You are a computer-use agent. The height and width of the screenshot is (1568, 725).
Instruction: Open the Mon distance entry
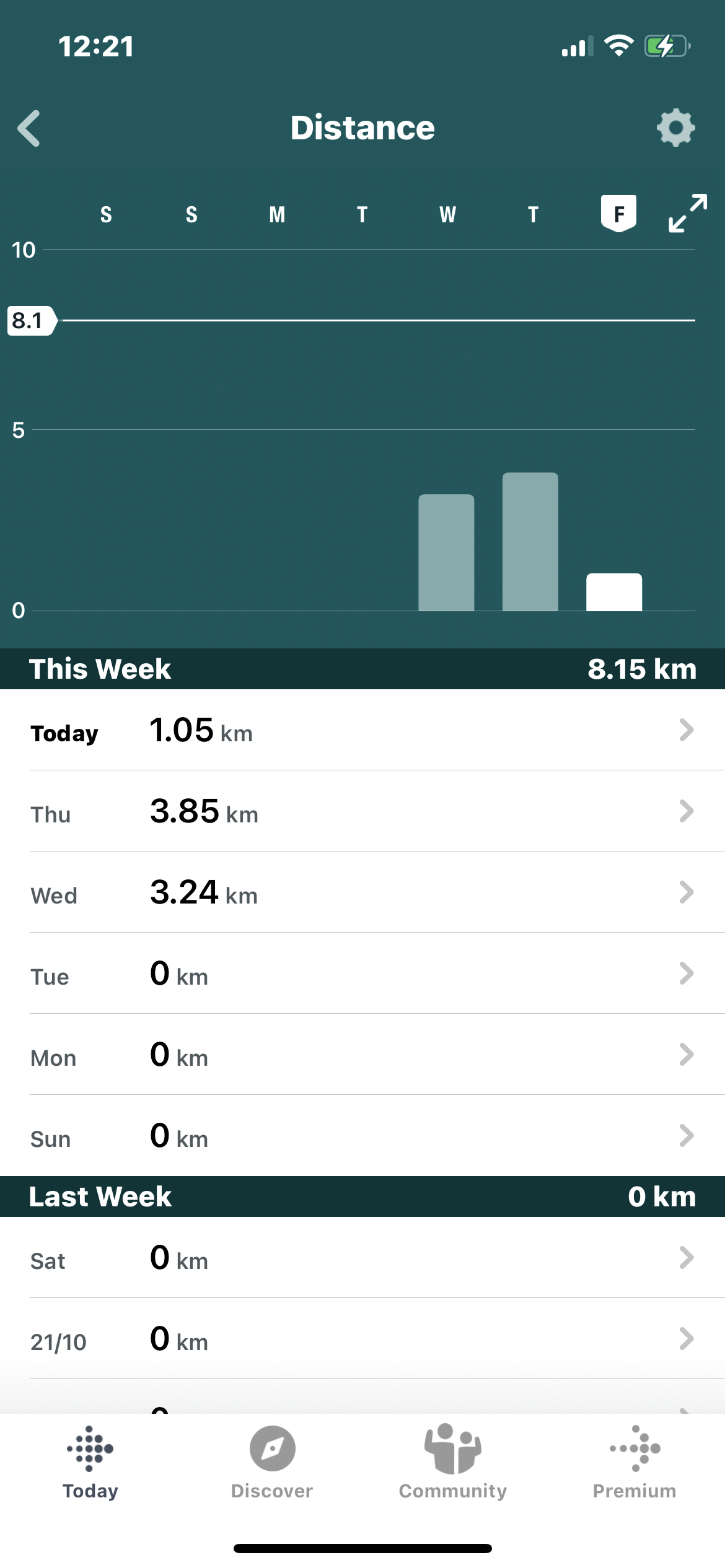(x=362, y=1055)
